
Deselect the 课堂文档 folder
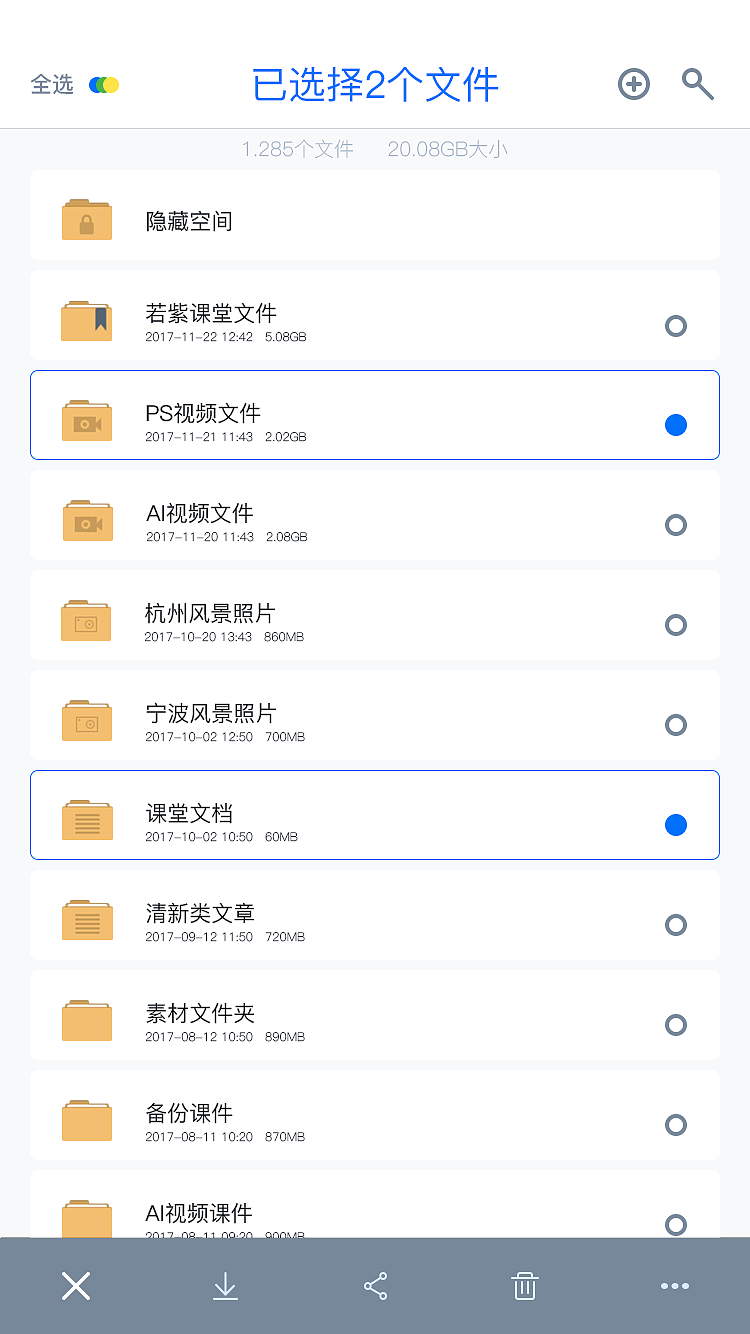(676, 825)
